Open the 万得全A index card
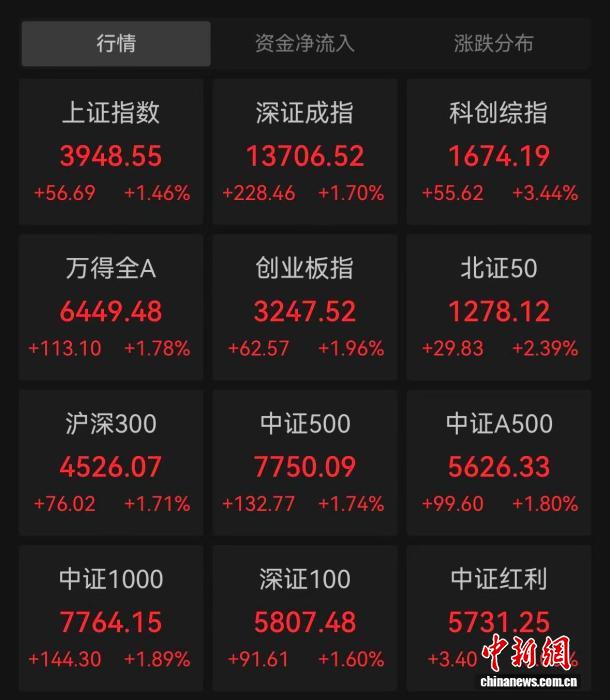Screen dimensions: 610x700 pyautogui.click(x=111, y=306)
